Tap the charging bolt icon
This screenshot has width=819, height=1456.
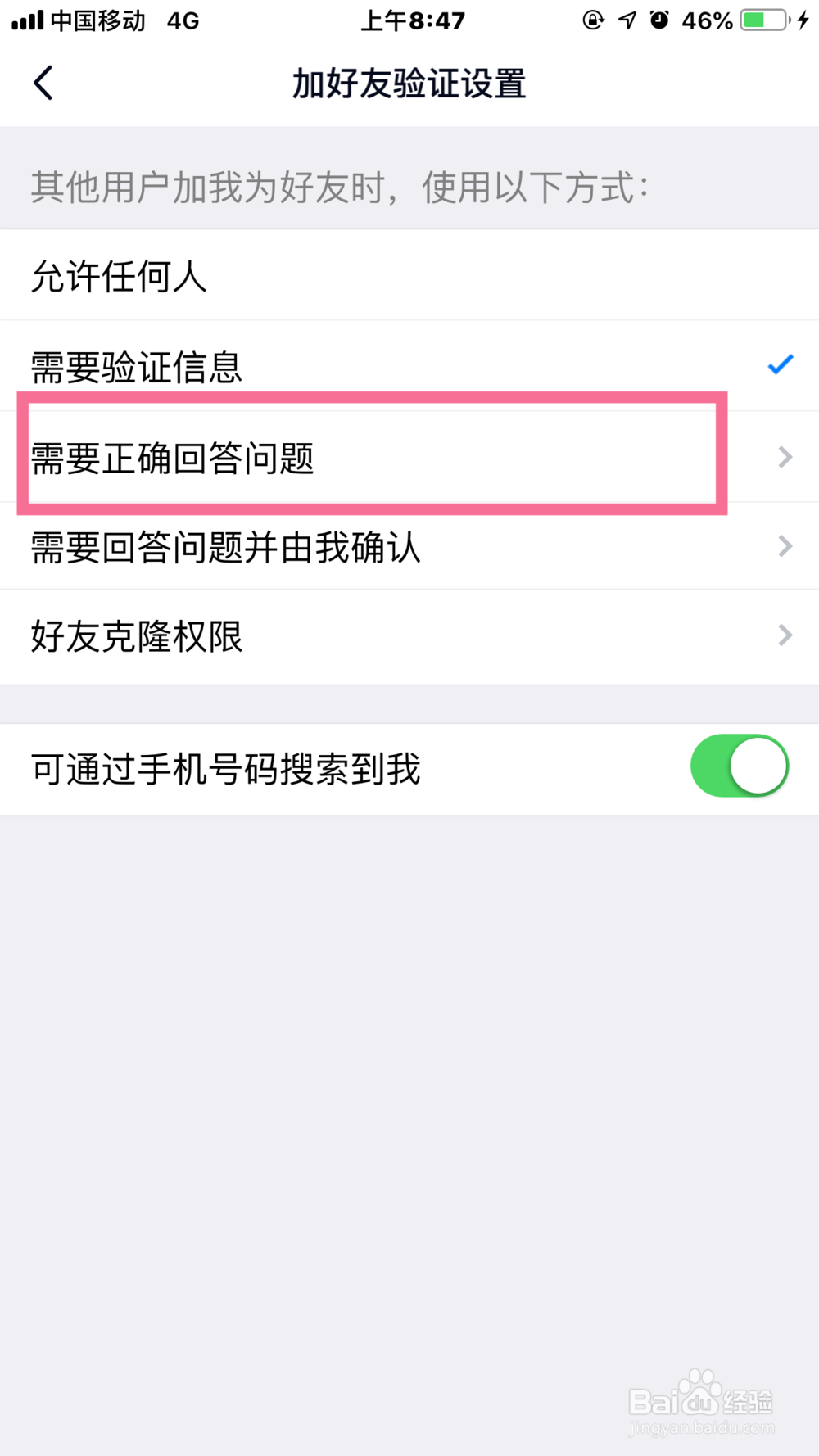803,20
